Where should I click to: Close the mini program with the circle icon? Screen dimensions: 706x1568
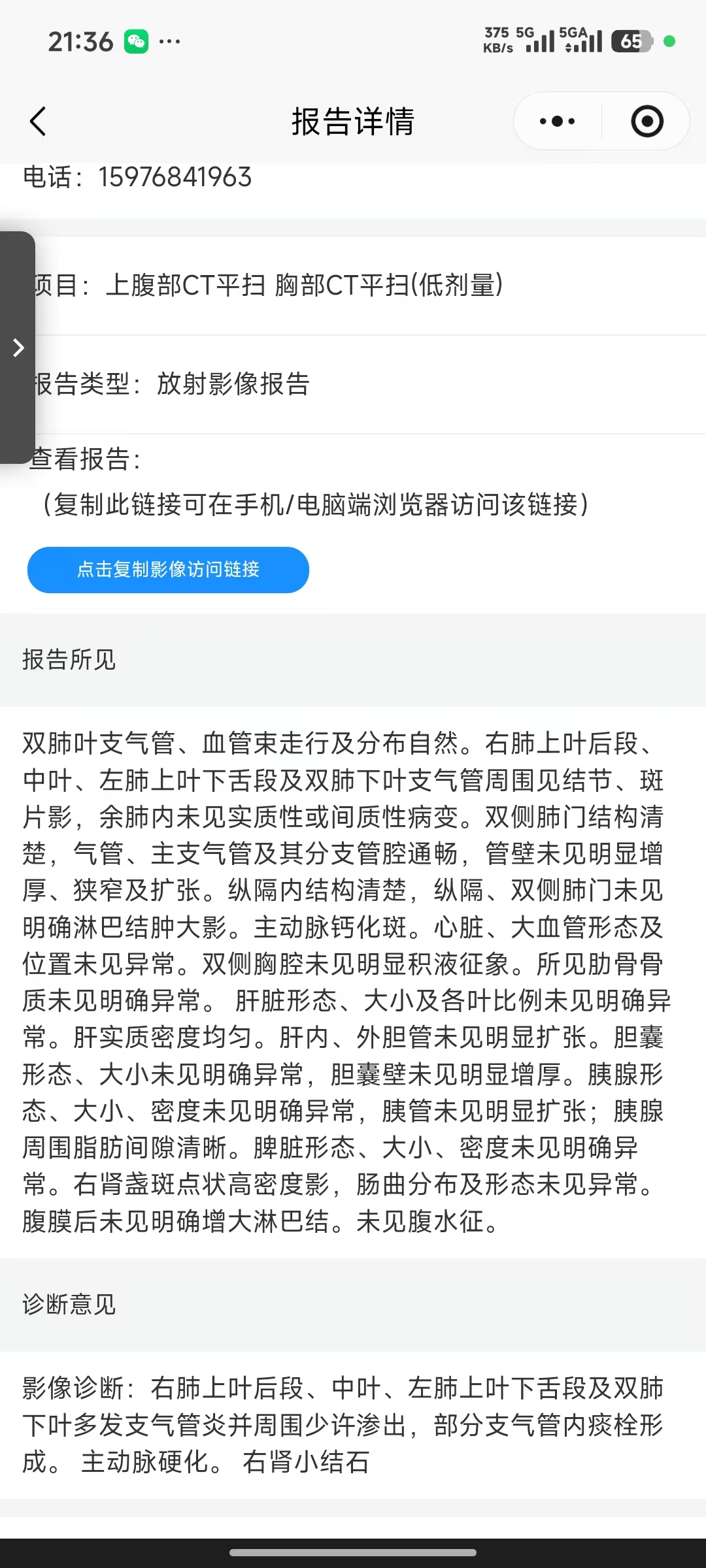point(647,122)
